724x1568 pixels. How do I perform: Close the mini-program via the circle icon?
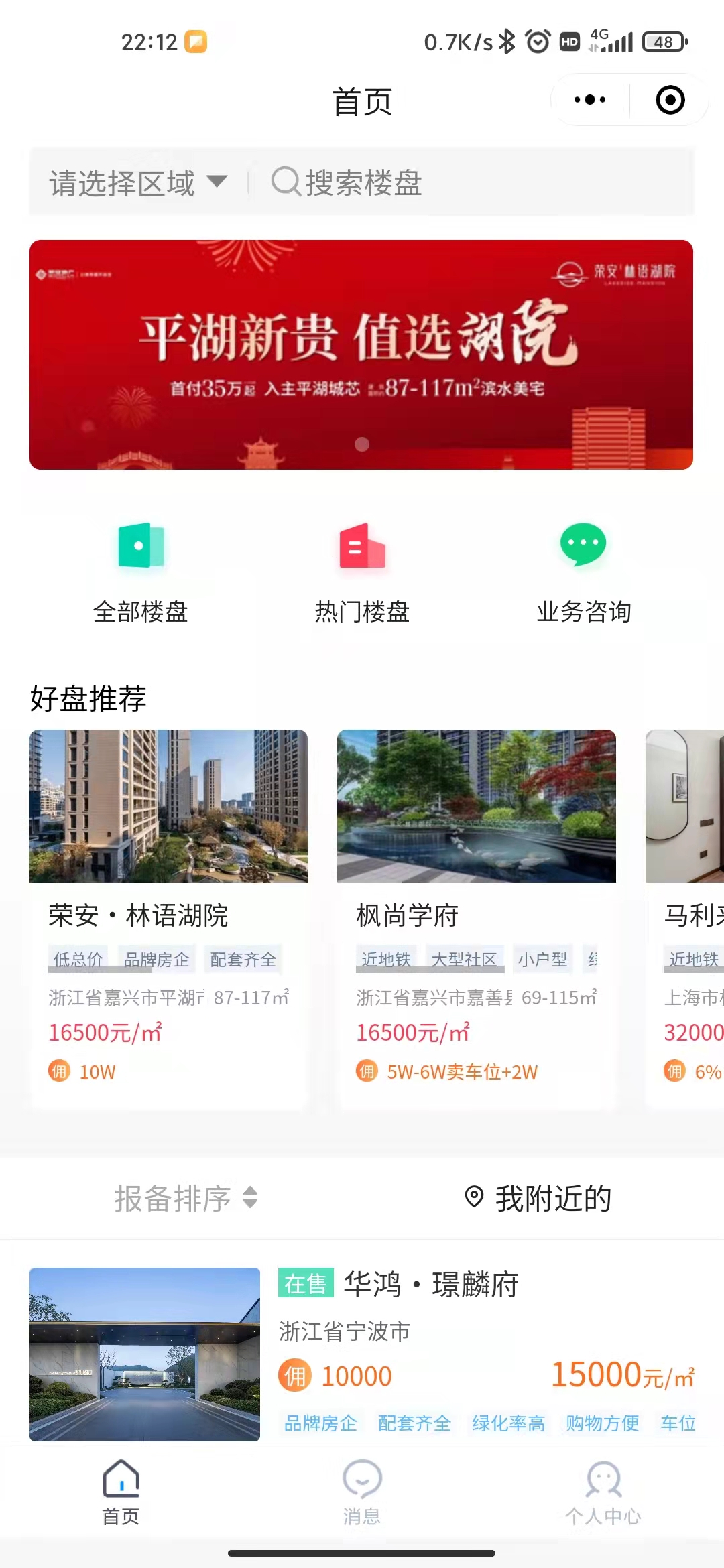click(670, 100)
